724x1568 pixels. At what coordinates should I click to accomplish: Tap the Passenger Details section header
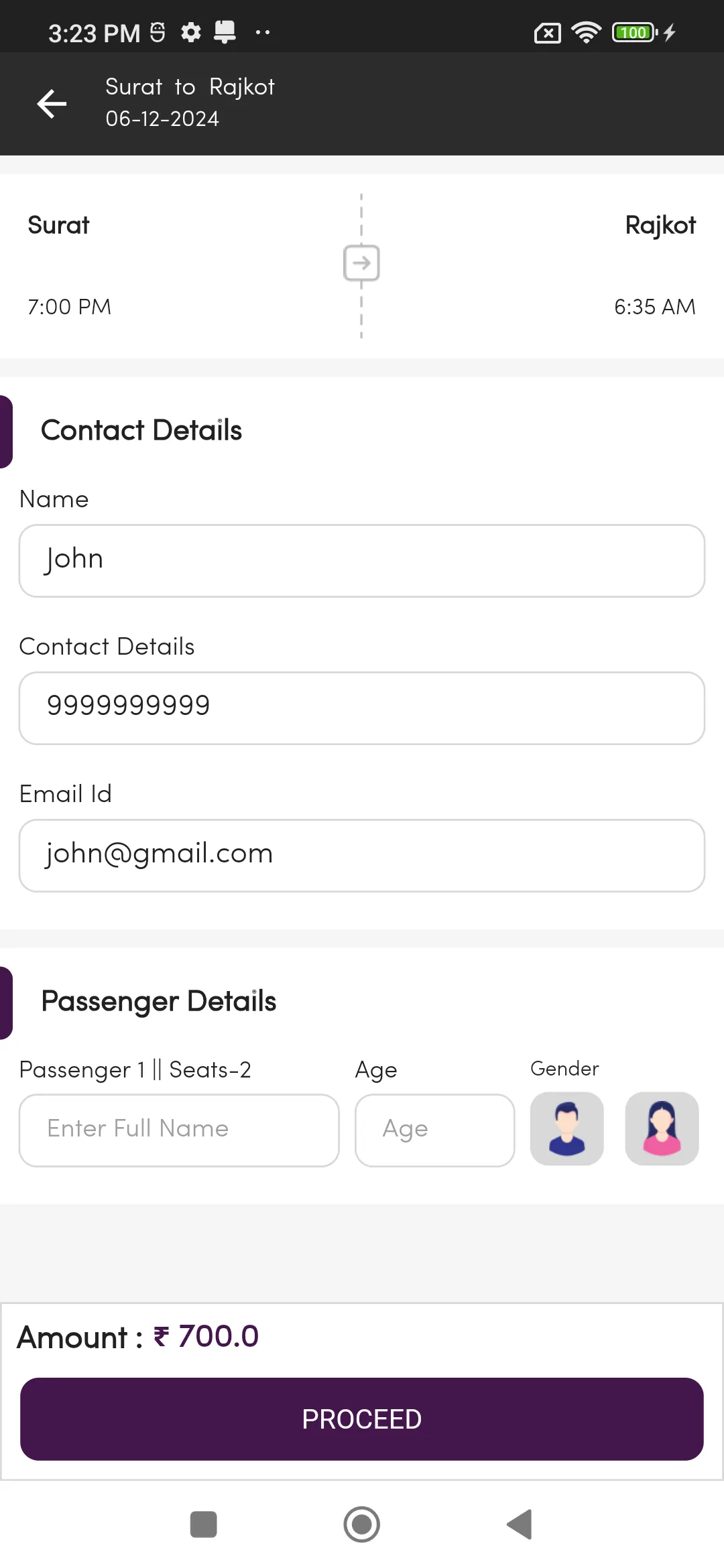pos(159,1000)
